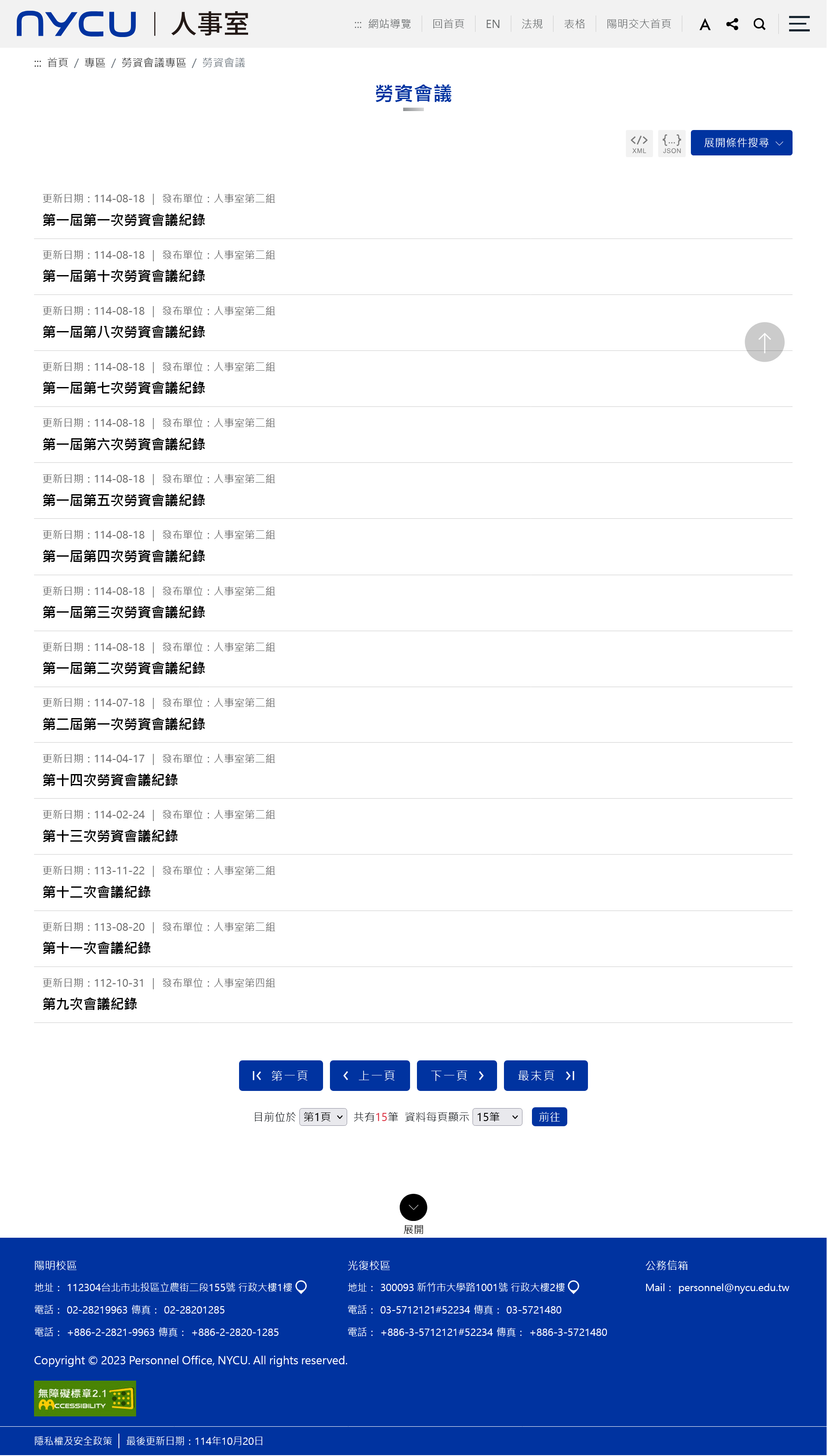Expand the 展開條件搜尋 search filter
Screen dimensions: 827x1456
tap(741, 143)
